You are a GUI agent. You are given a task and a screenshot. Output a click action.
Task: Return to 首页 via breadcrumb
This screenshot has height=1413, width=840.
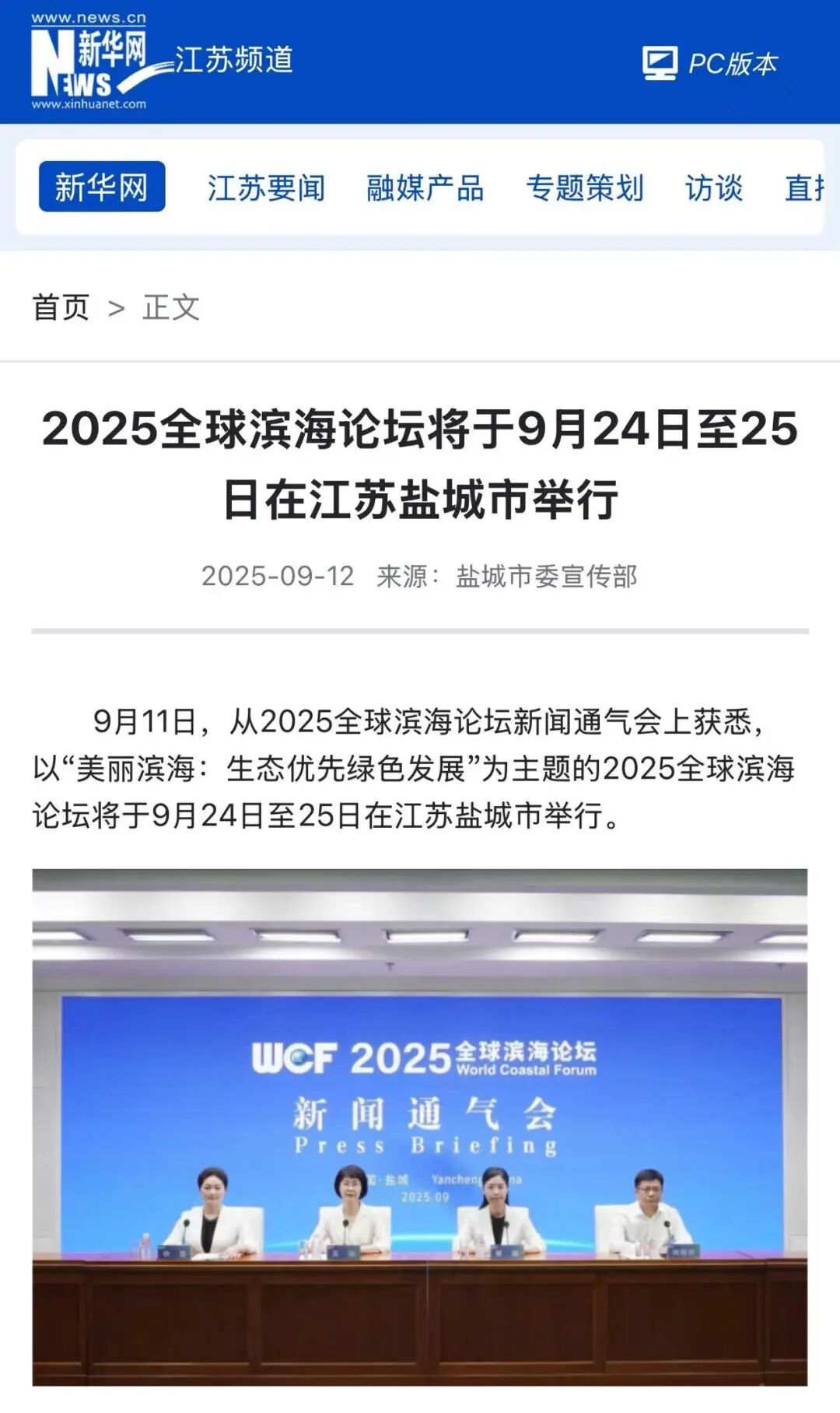point(61,307)
